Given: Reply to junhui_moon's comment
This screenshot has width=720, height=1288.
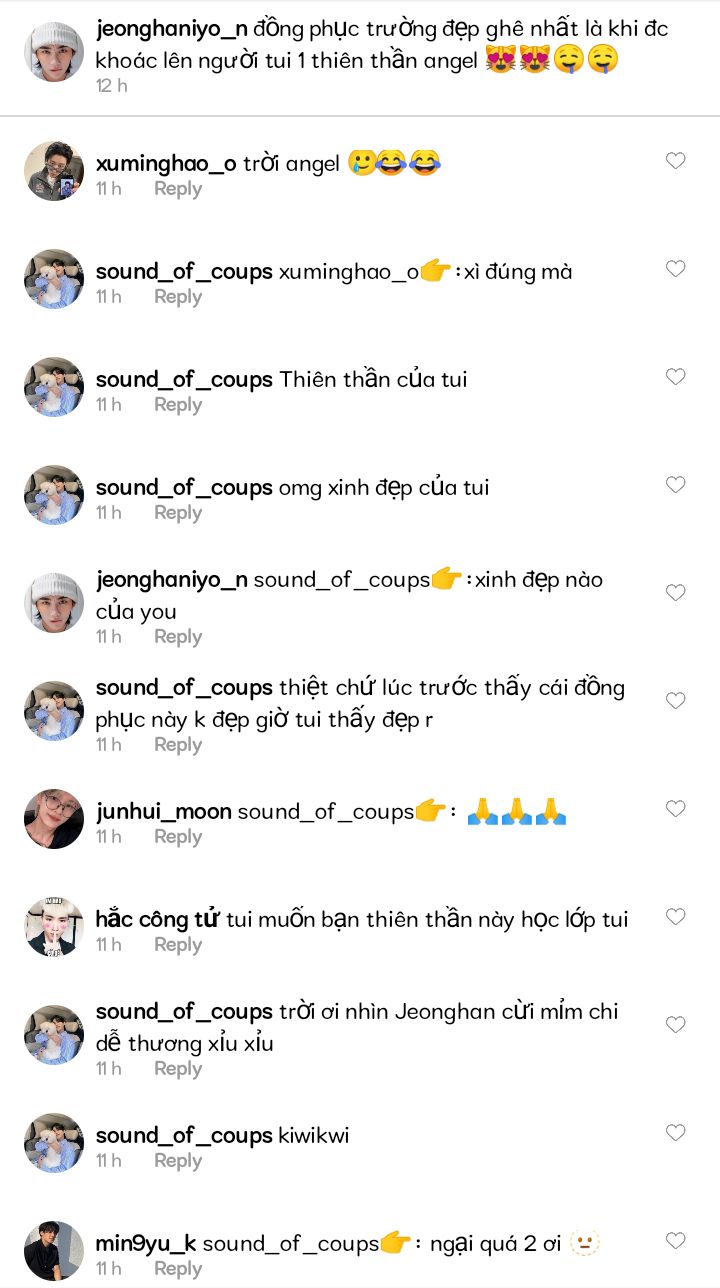Looking at the screenshot, I should coord(178,837).
